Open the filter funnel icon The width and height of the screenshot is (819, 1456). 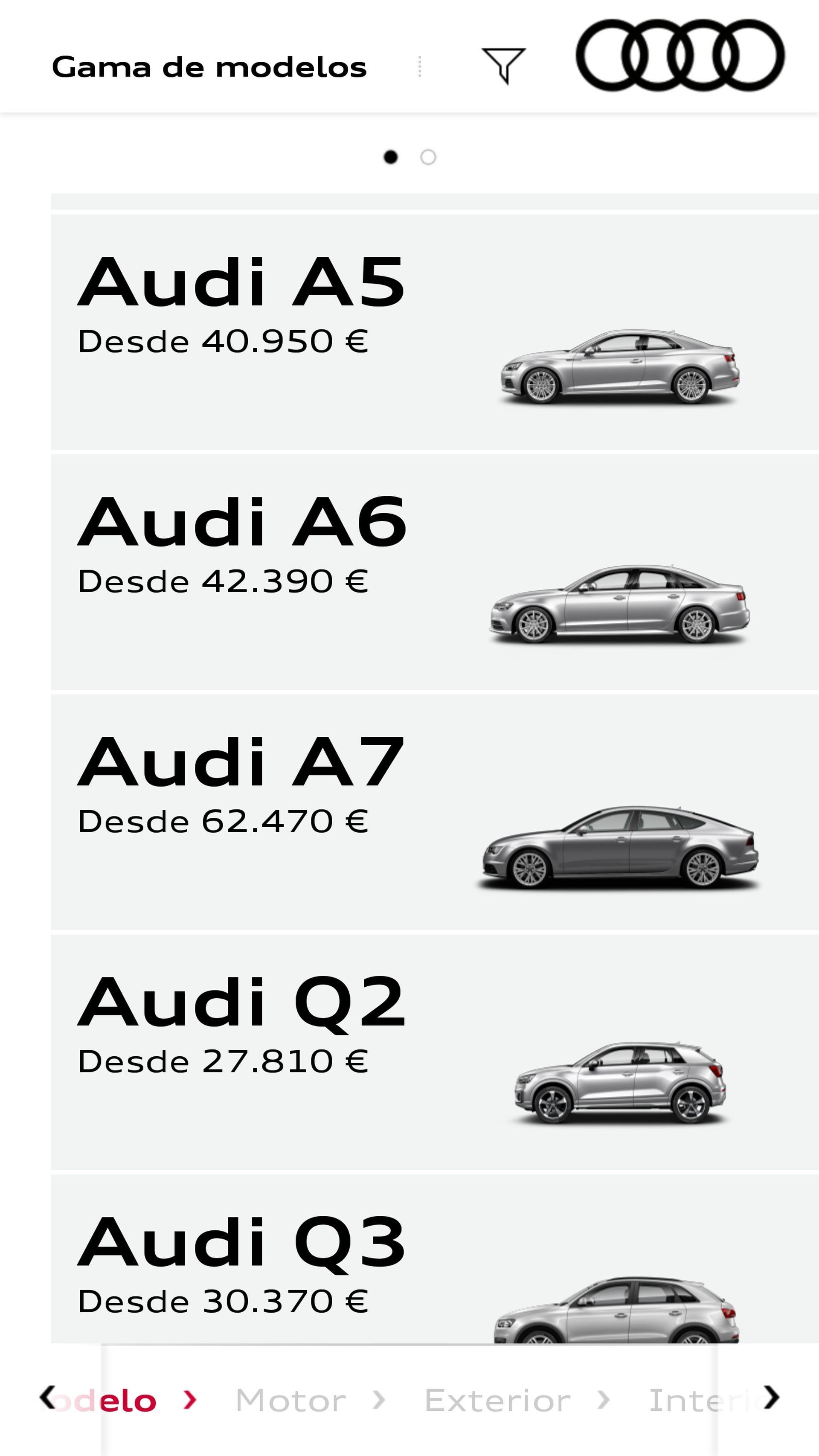[x=503, y=66]
